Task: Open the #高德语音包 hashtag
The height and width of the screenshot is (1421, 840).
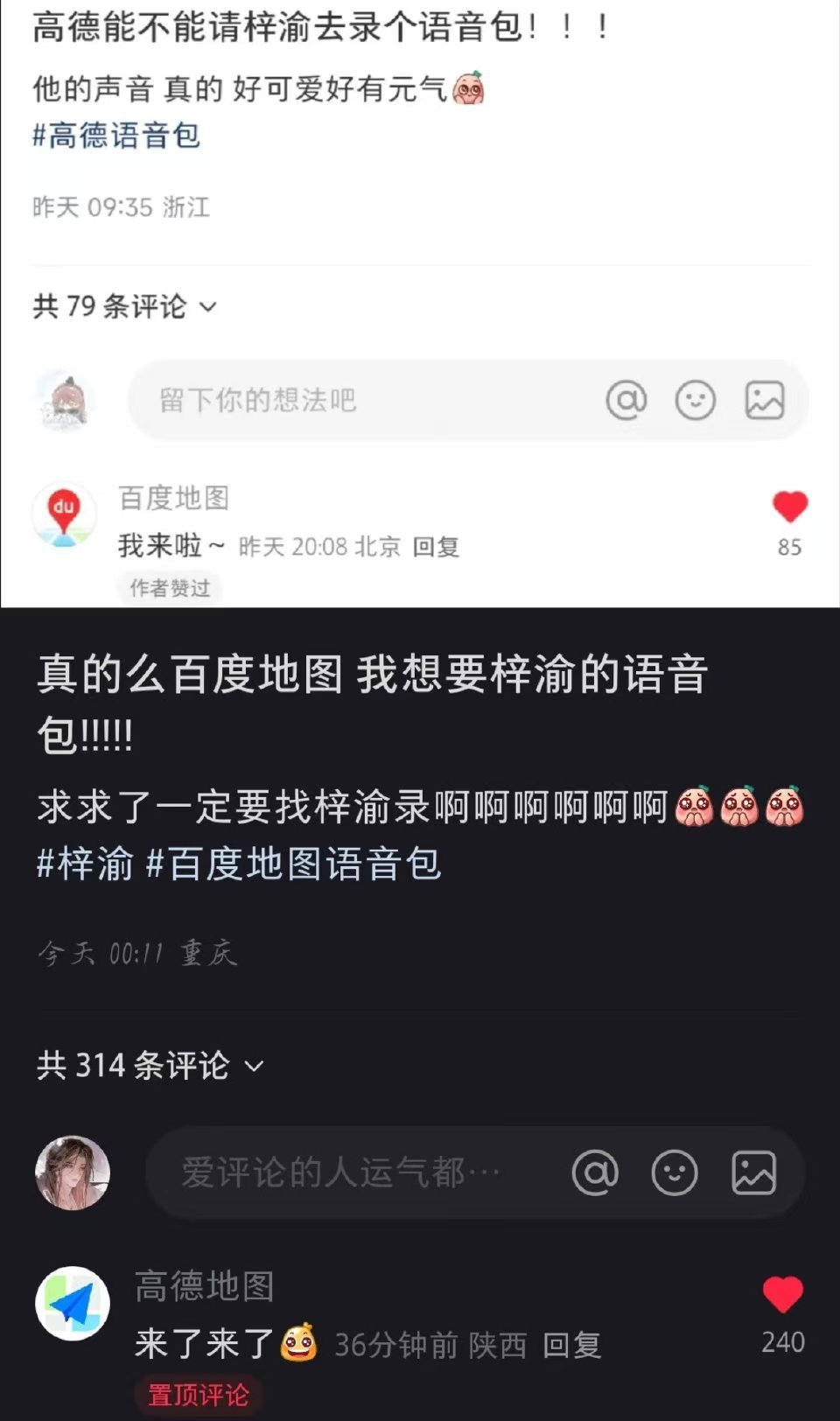Action: click(x=114, y=136)
